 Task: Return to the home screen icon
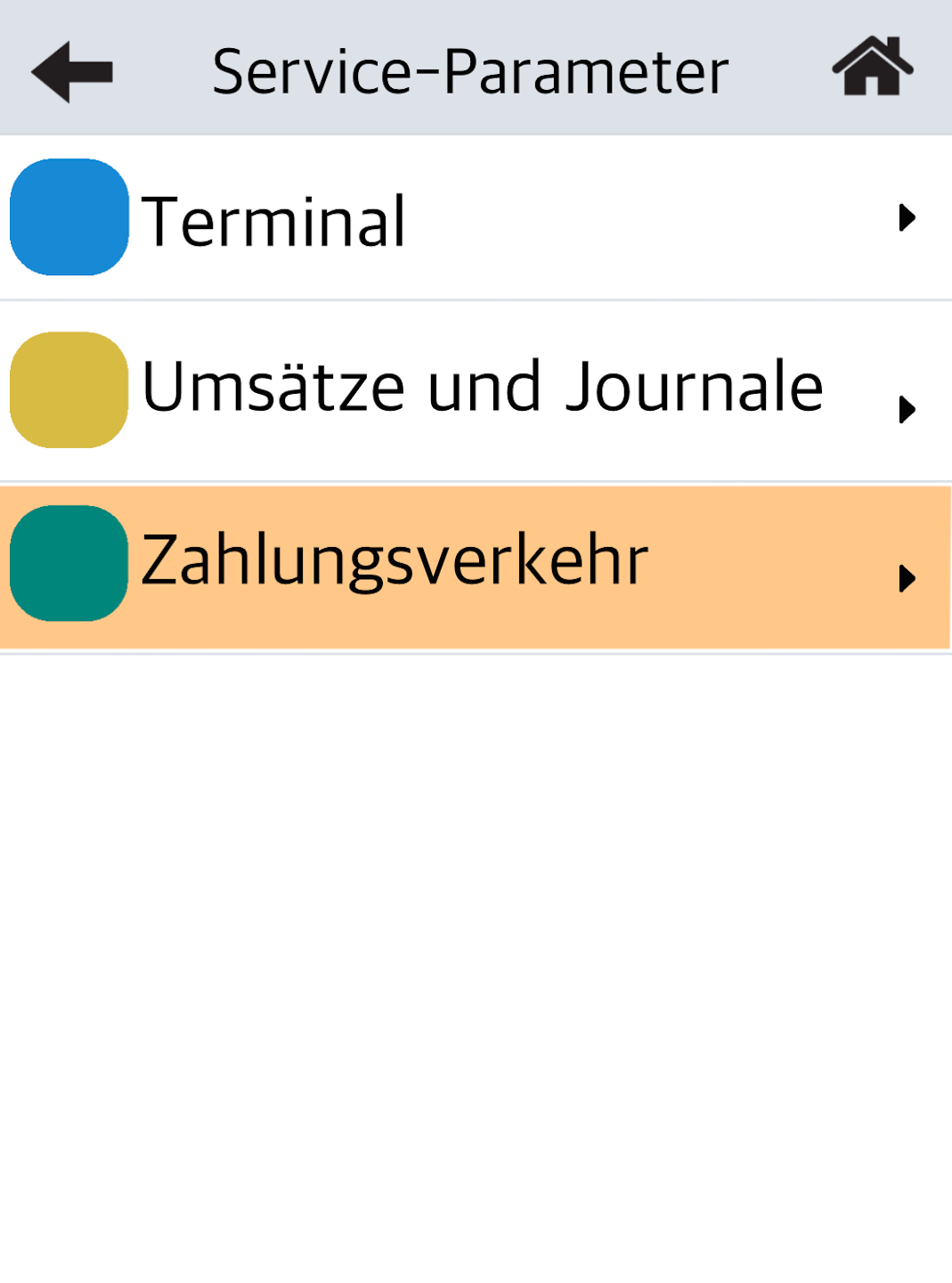pos(872,67)
